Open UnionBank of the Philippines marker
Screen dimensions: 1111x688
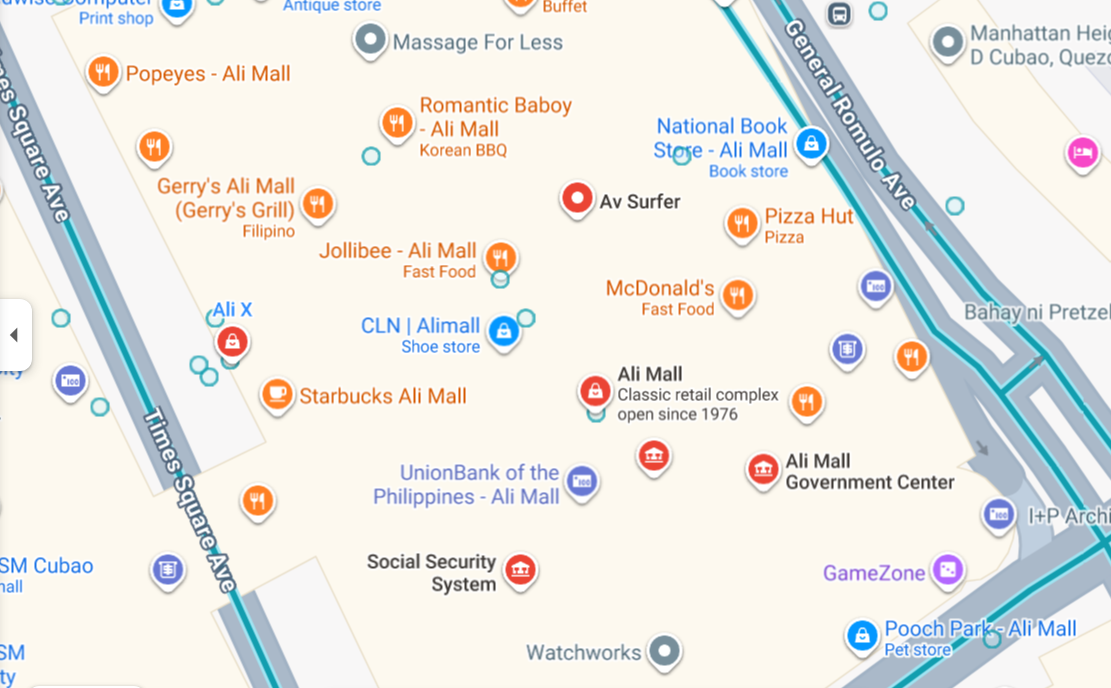point(581,482)
